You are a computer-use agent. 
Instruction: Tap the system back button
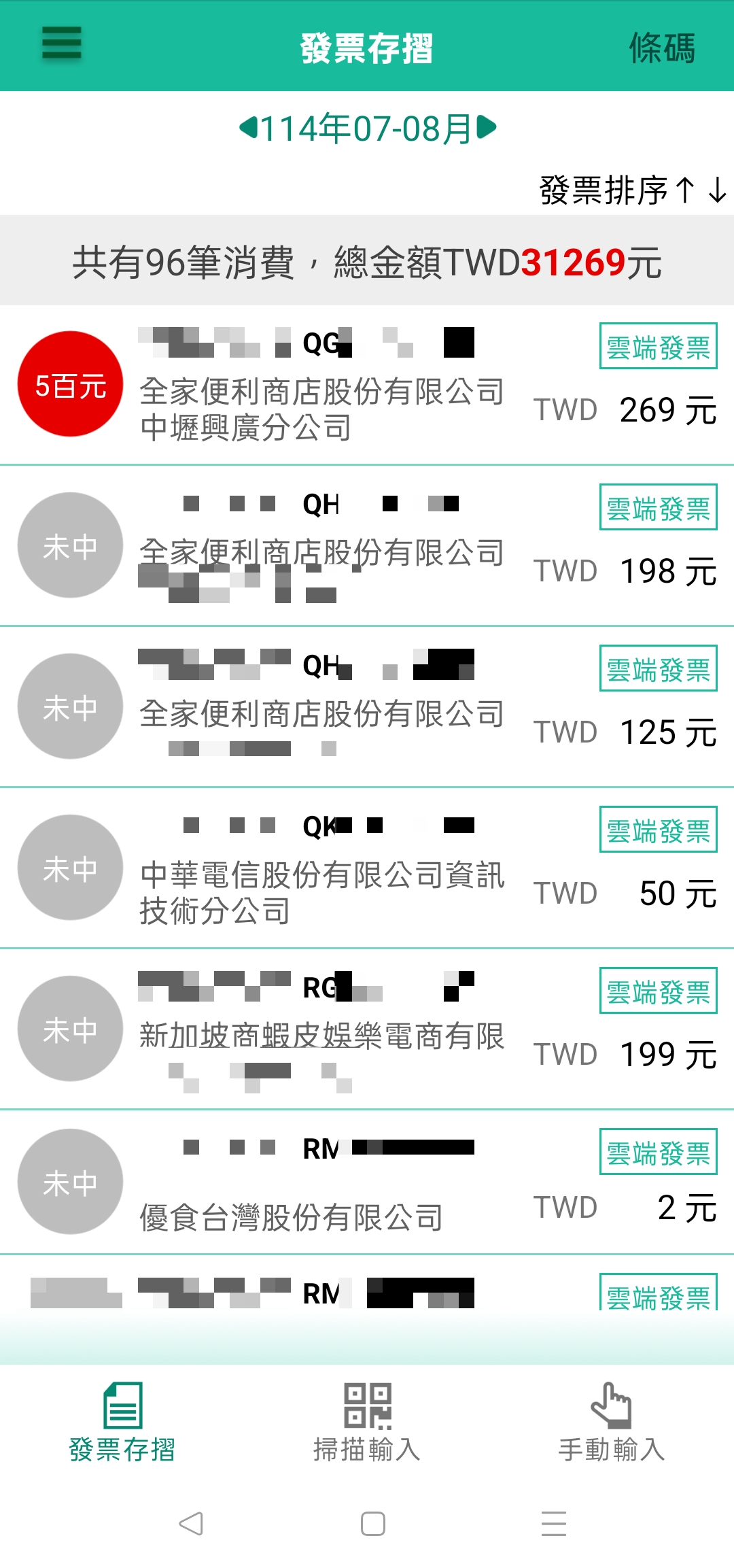(191, 1523)
